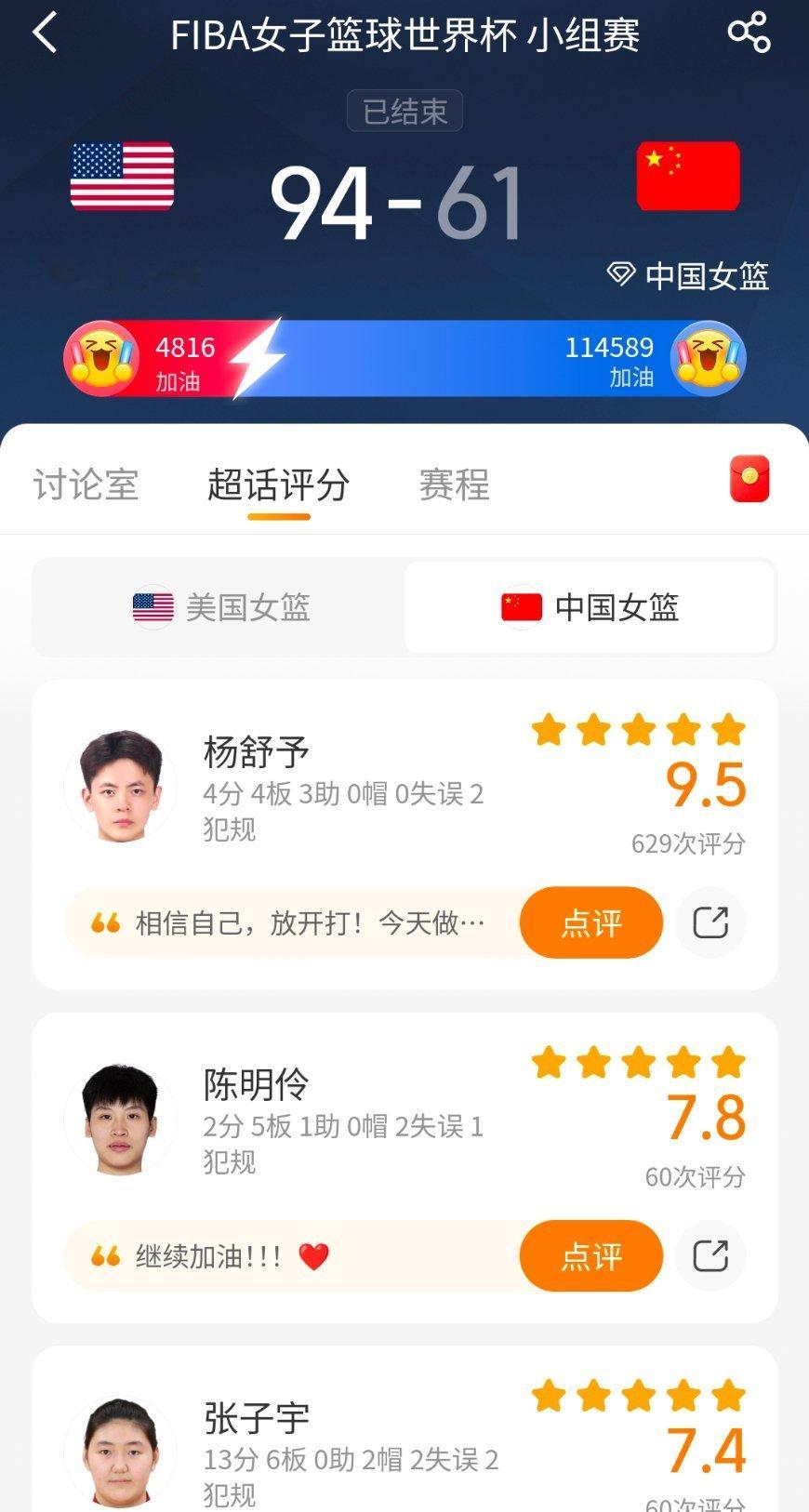Share 杨舒予's rating card
This screenshot has width=809, height=1512.
pyautogui.click(x=710, y=922)
